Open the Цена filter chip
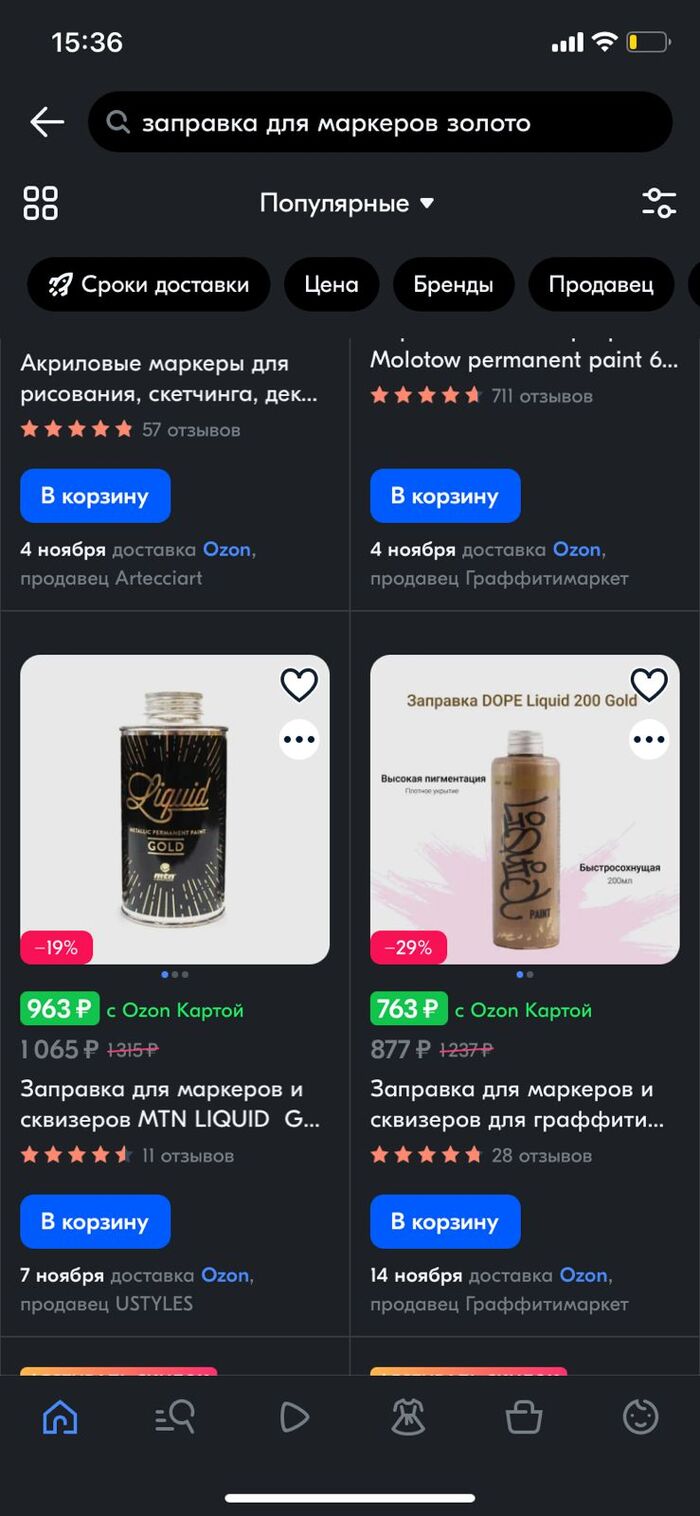This screenshot has height=1516, width=700. pyautogui.click(x=331, y=285)
